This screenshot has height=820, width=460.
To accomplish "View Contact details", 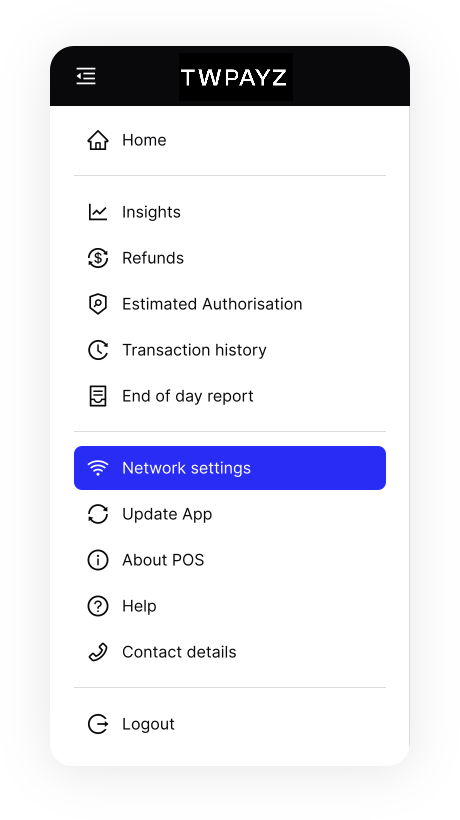I will click(x=229, y=652).
